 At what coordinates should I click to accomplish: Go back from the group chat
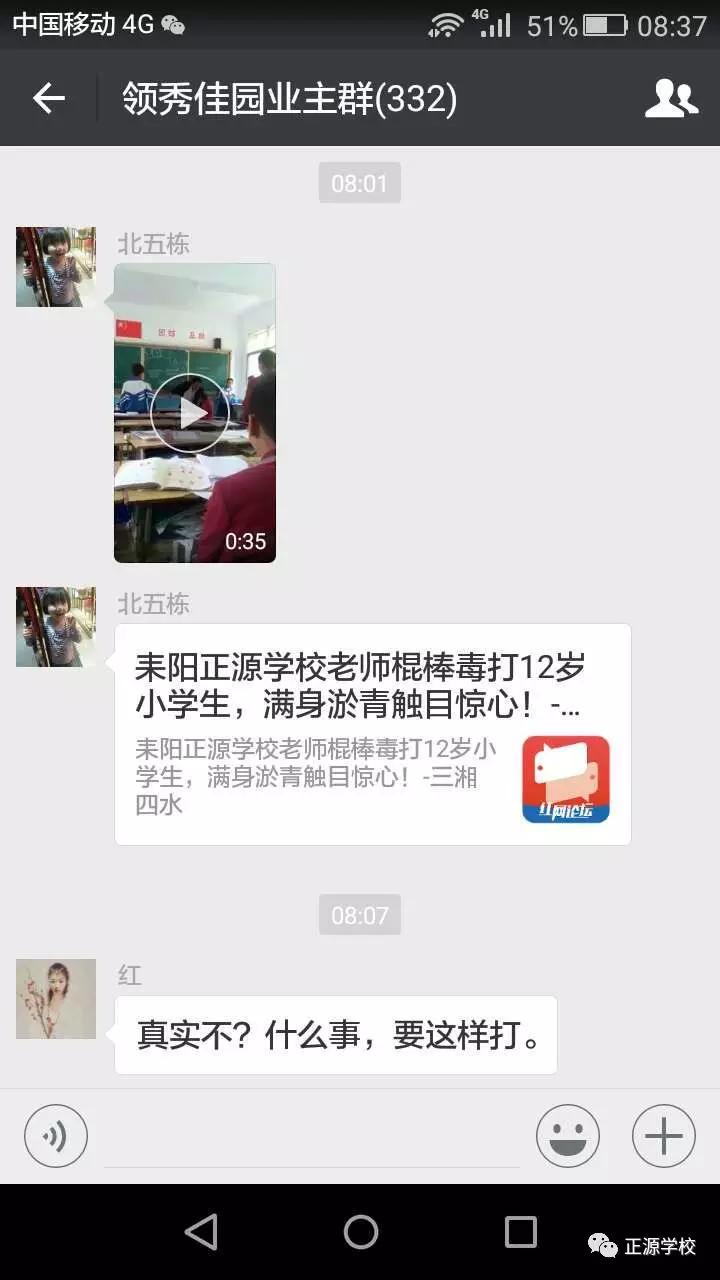(x=48, y=98)
